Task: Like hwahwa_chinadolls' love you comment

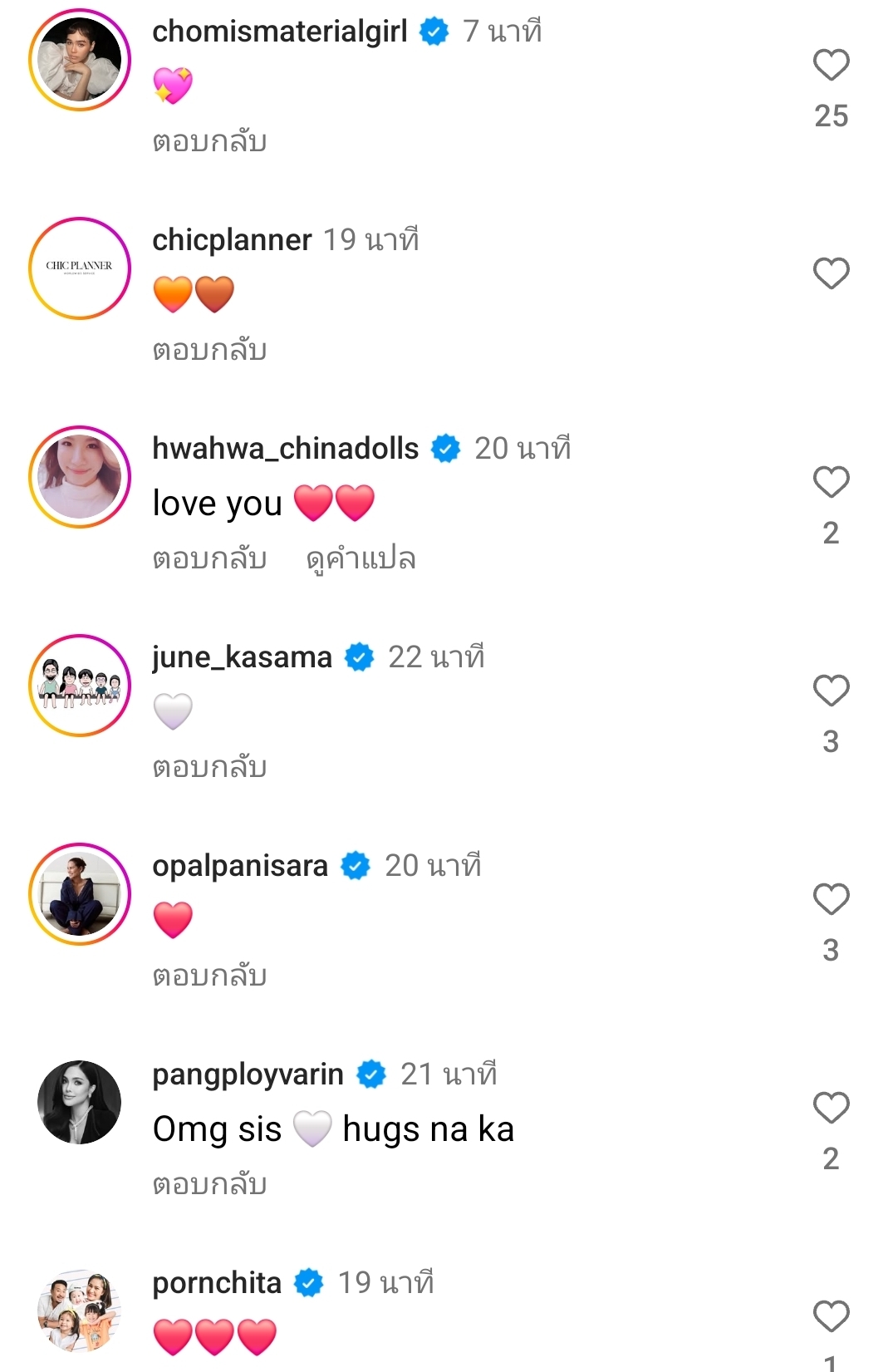Action: pyautogui.click(x=831, y=482)
